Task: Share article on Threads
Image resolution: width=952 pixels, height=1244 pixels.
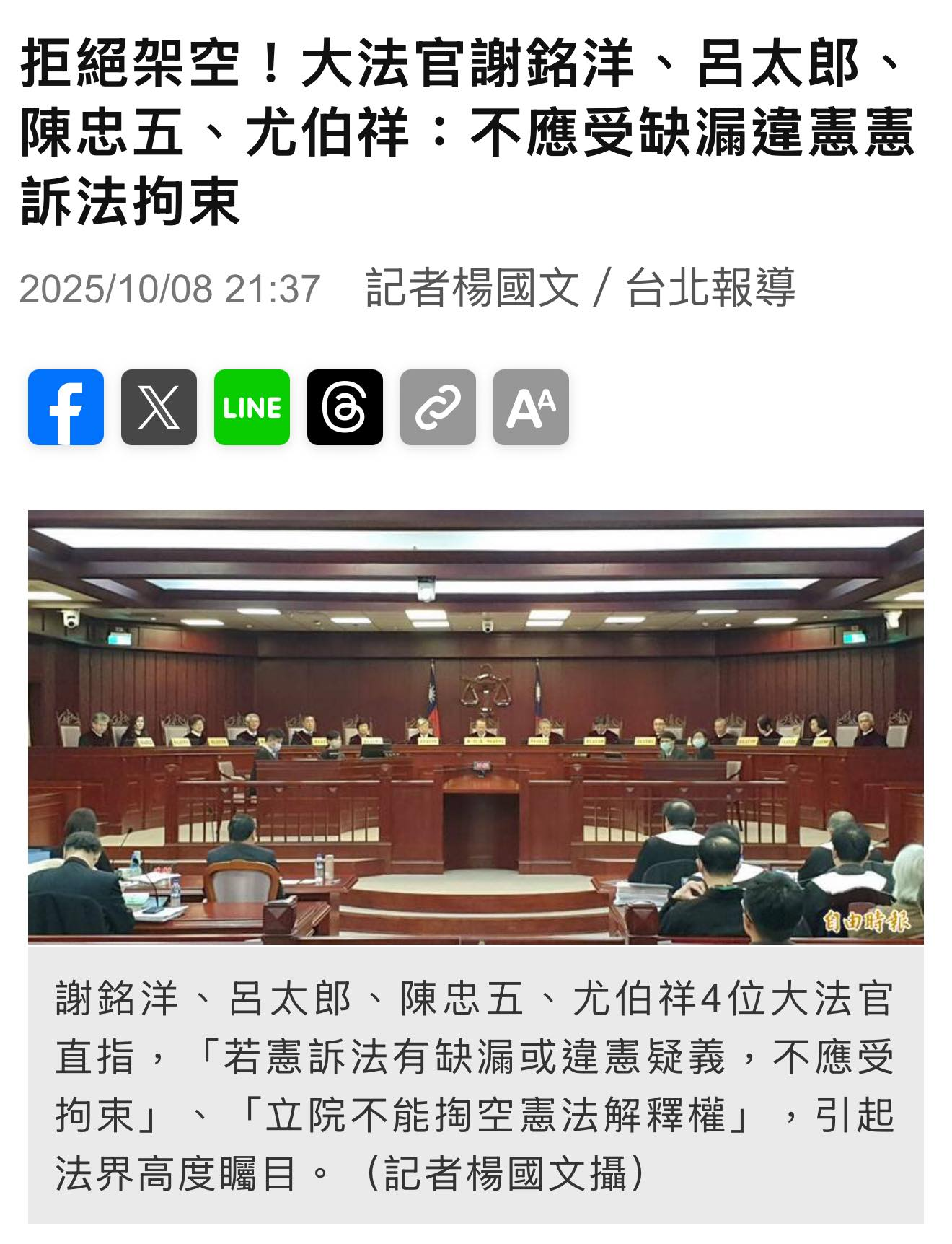Action: pyautogui.click(x=345, y=408)
